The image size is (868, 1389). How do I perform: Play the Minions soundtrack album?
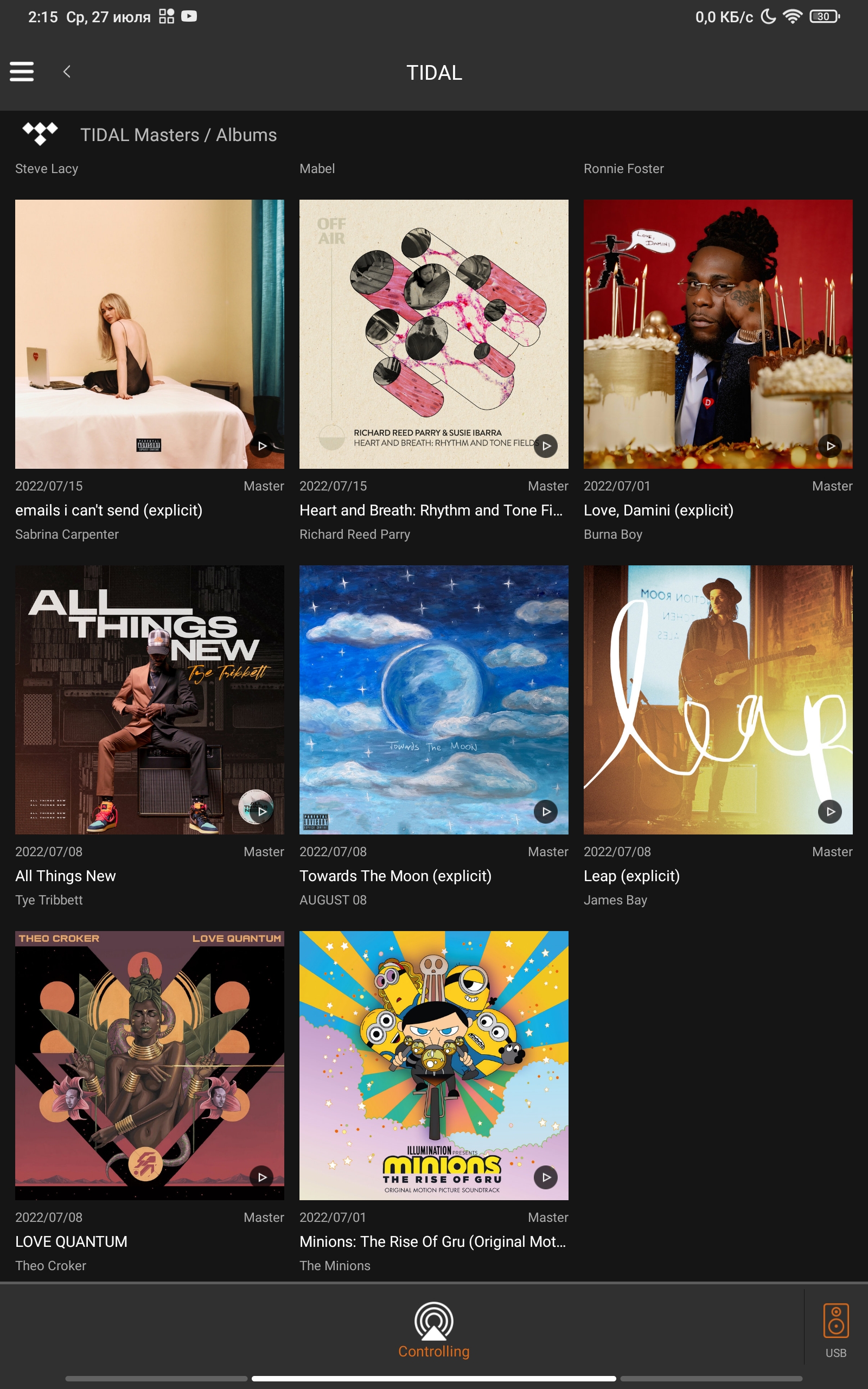(546, 1177)
